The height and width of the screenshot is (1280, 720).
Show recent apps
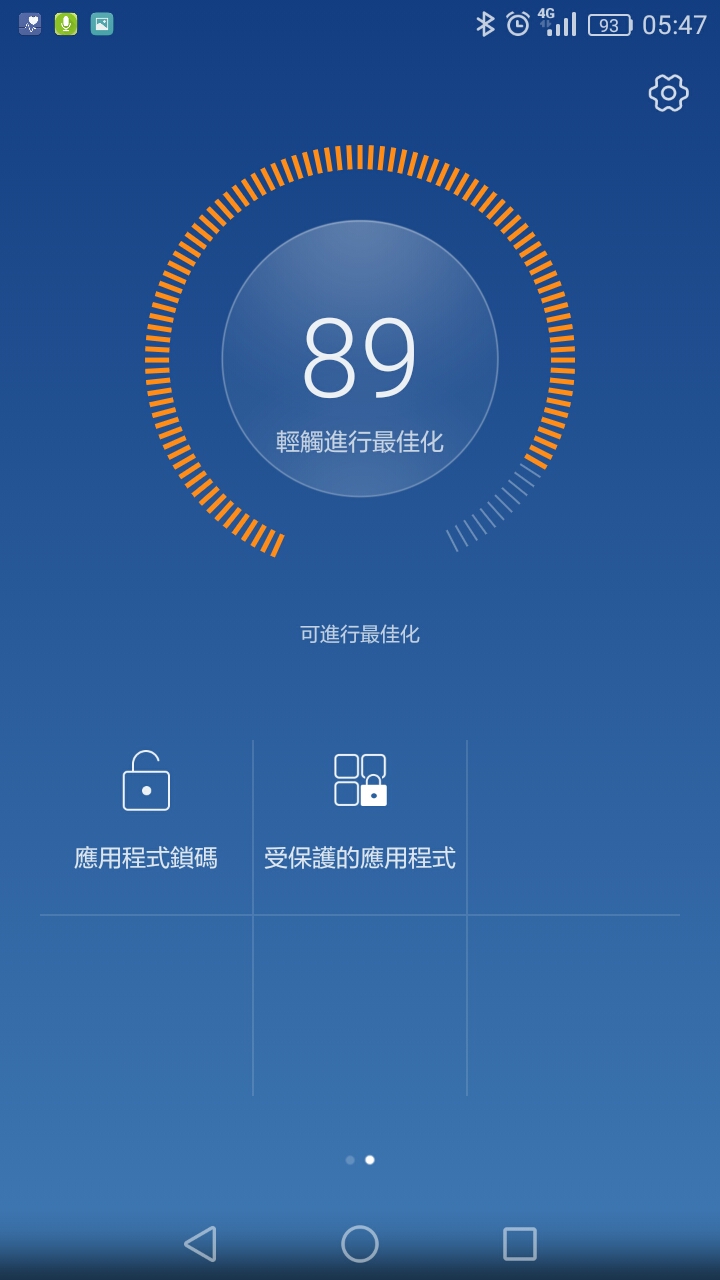(x=520, y=1244)
